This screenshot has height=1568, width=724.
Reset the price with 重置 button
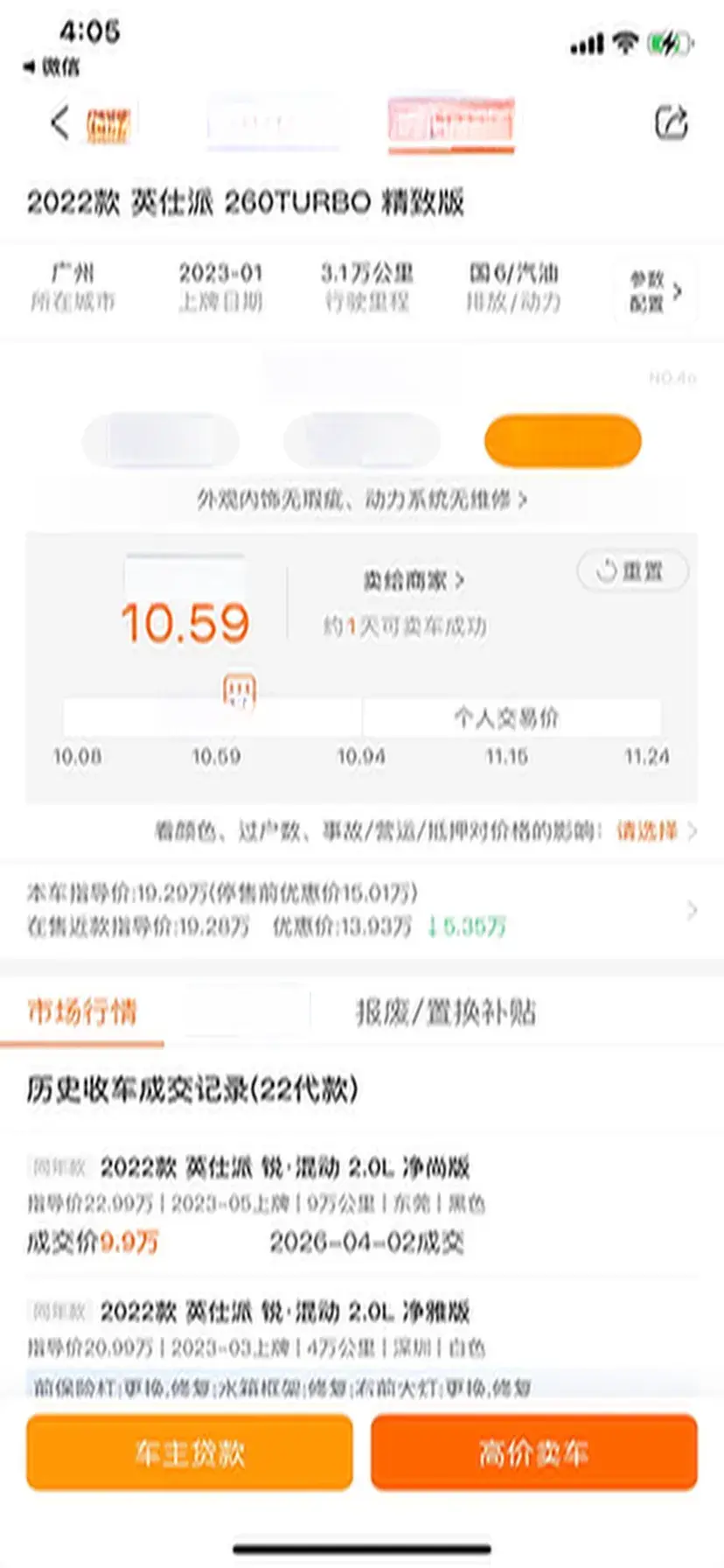632,572
